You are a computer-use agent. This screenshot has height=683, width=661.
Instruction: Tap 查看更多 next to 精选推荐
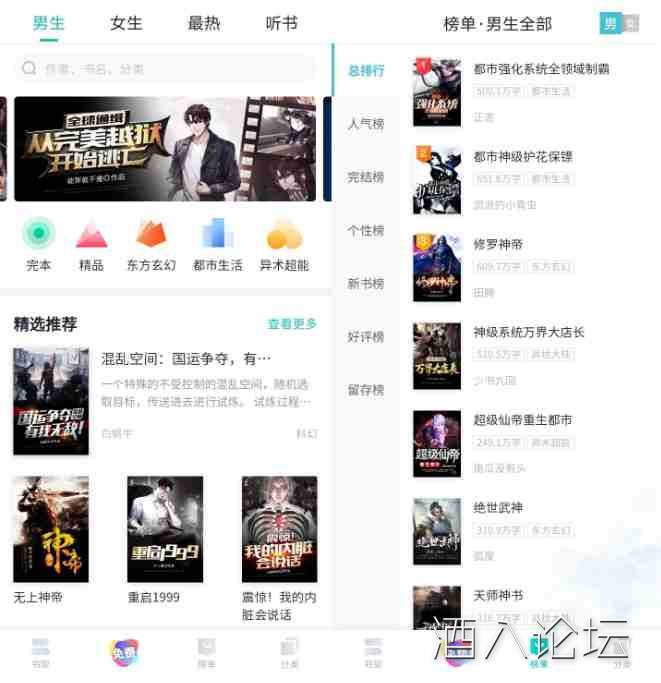[x=292, y=324]
